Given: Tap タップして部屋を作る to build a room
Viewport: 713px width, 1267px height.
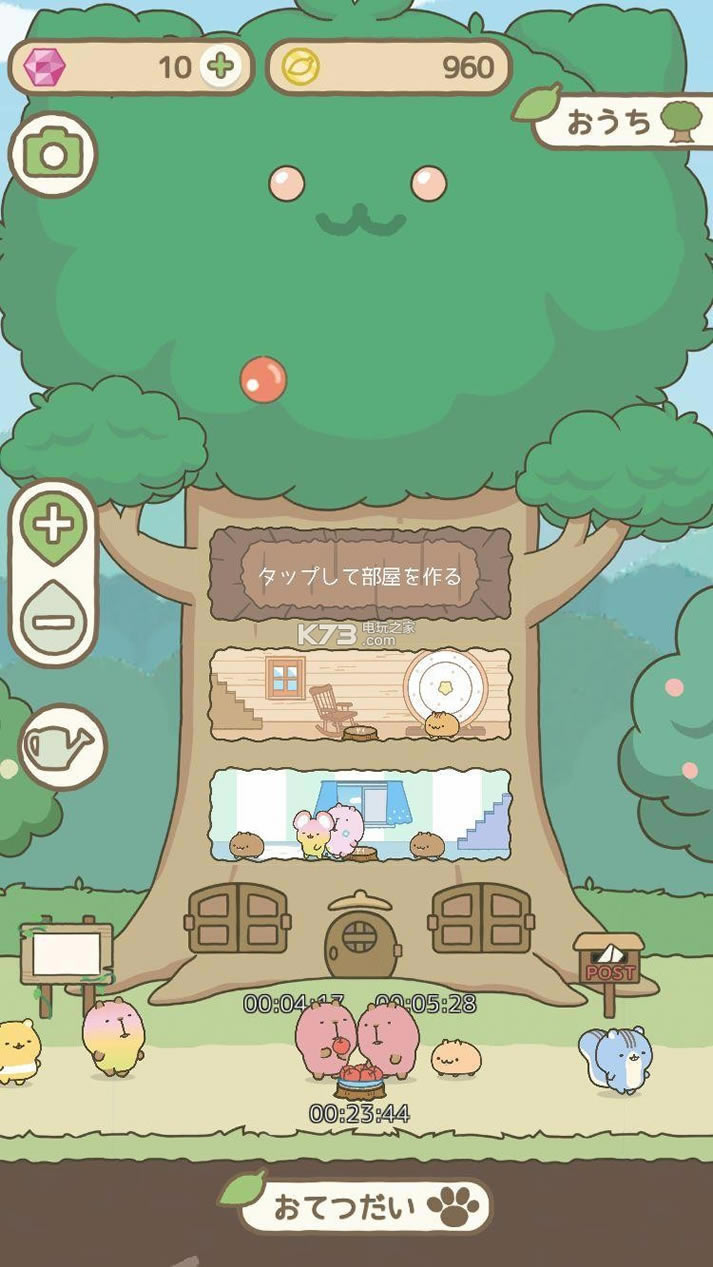Looking at the screenshot, I should (360, 575).
